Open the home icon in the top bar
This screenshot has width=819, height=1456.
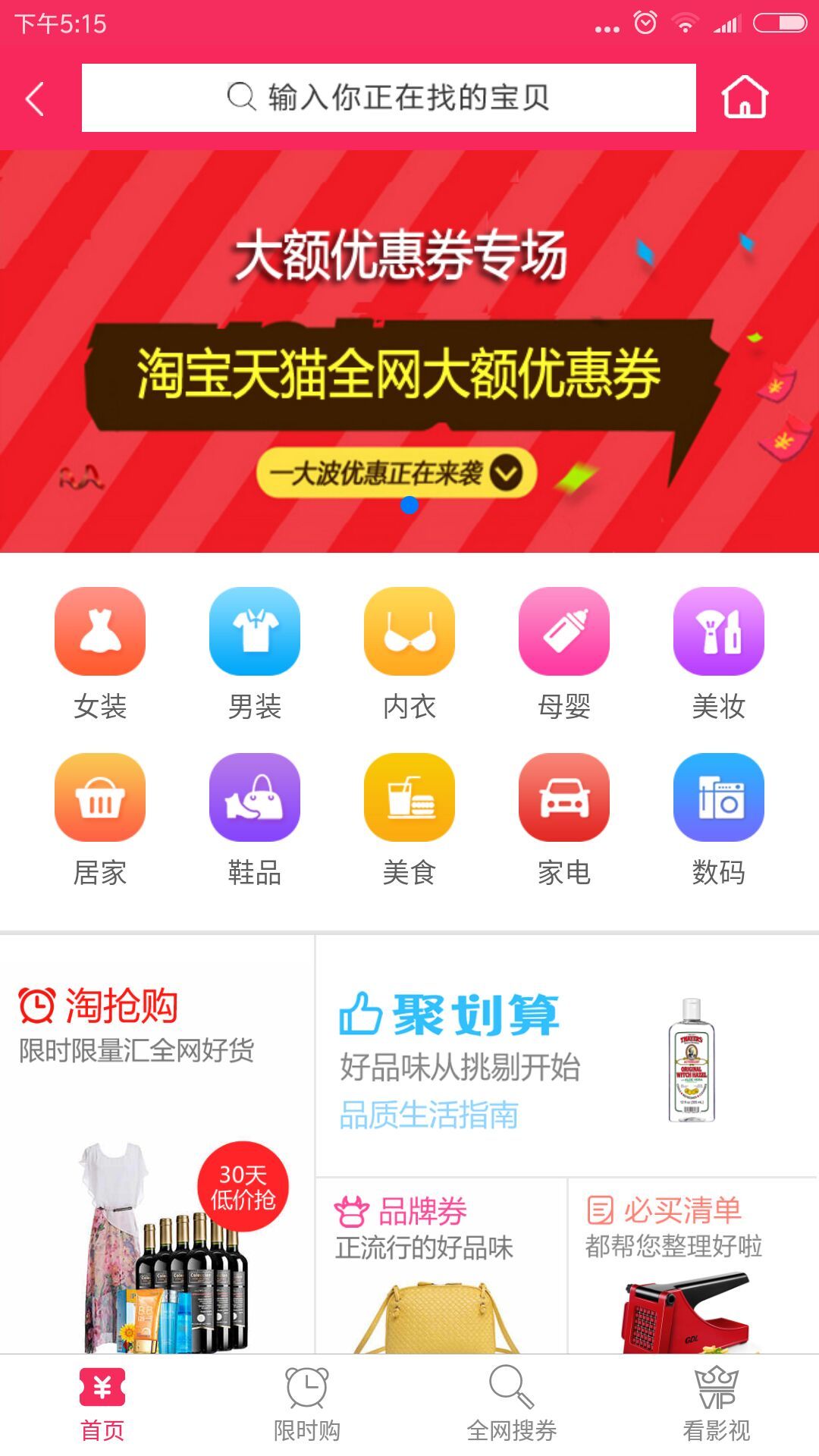tap(744, 97)
